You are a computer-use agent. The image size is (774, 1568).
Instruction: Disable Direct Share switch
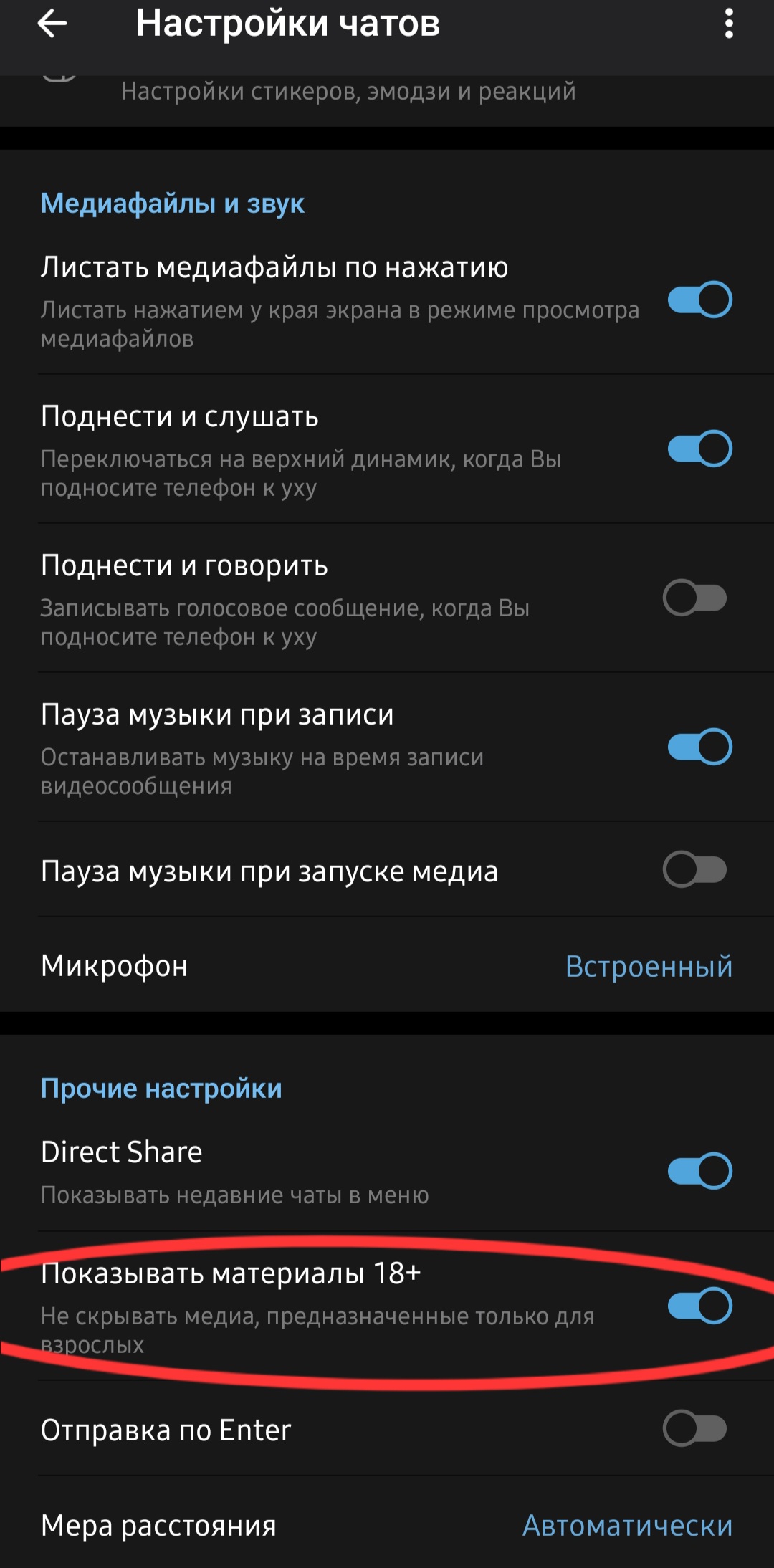[x=699, y=1171]
